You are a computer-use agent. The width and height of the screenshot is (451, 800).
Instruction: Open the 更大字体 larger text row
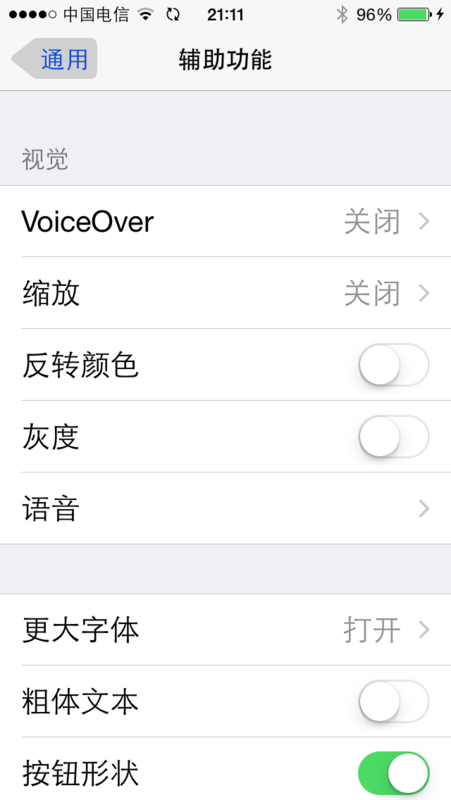226,630
